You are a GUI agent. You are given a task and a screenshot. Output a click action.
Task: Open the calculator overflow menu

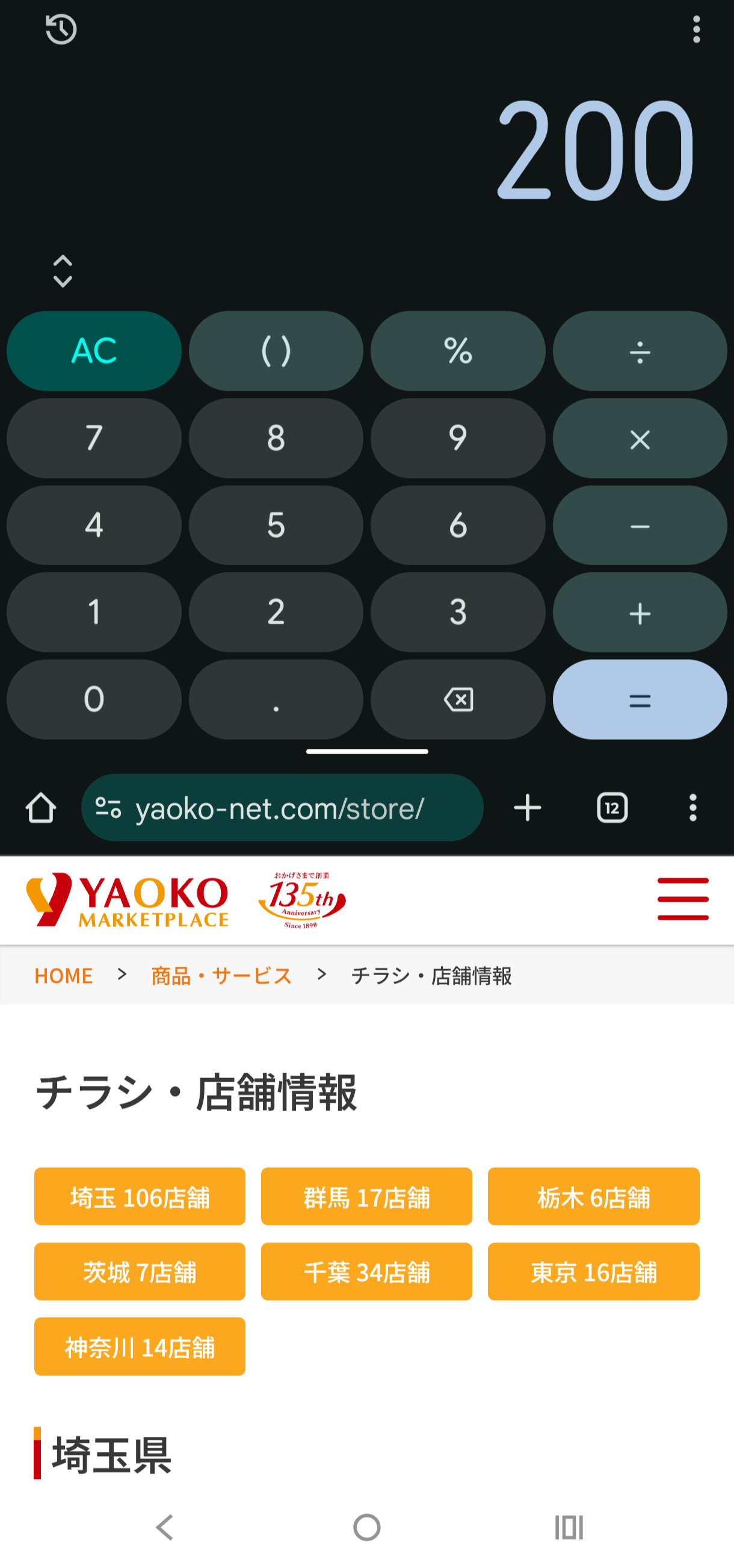[696, 29]
